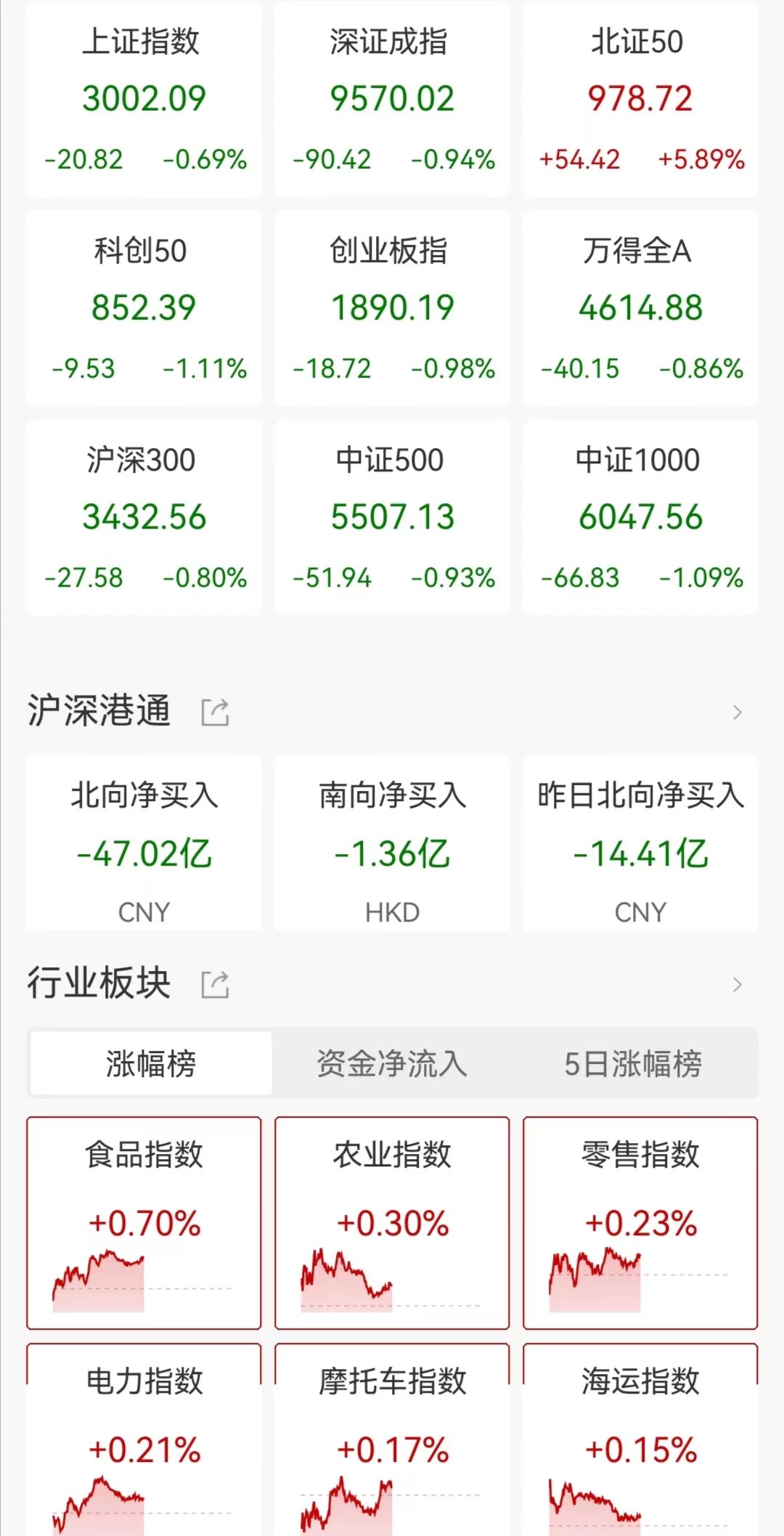784x1536 pixels.
Task: View 创业板指 index details
Action: coord(392,309)
